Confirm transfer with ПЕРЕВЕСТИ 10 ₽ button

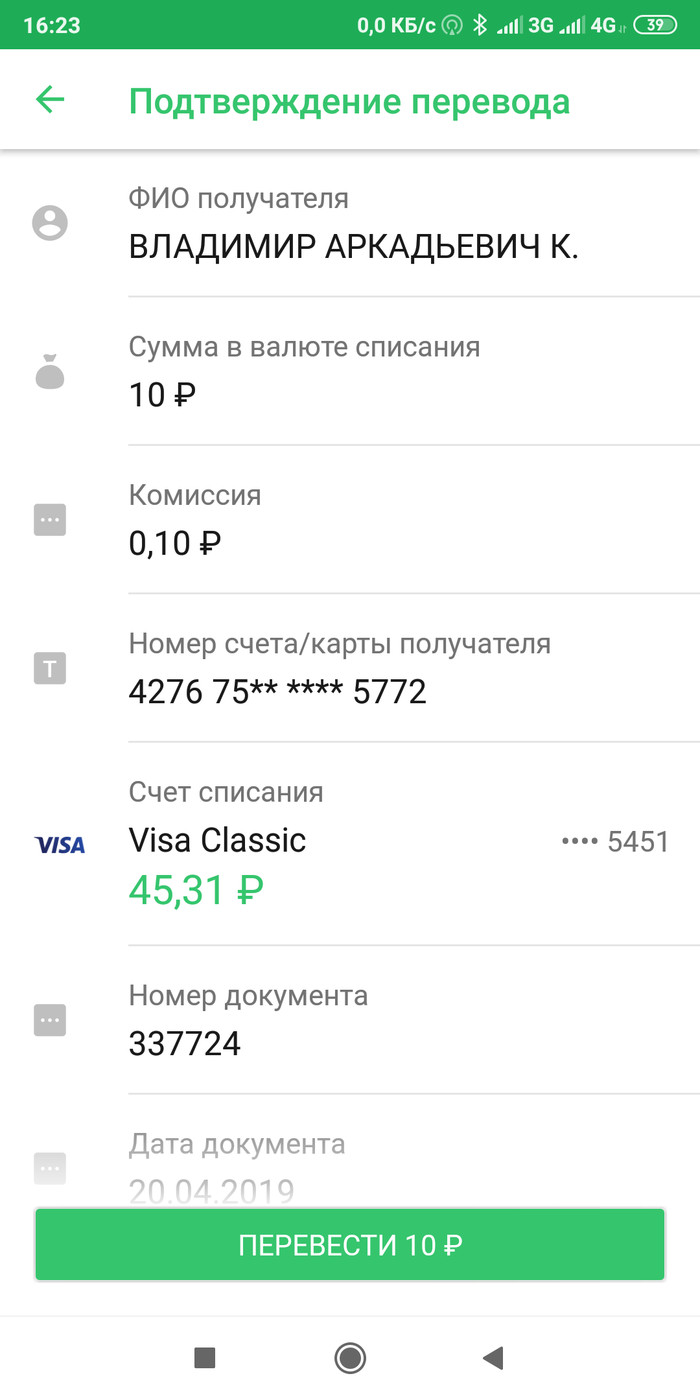tap(350, 1245)
